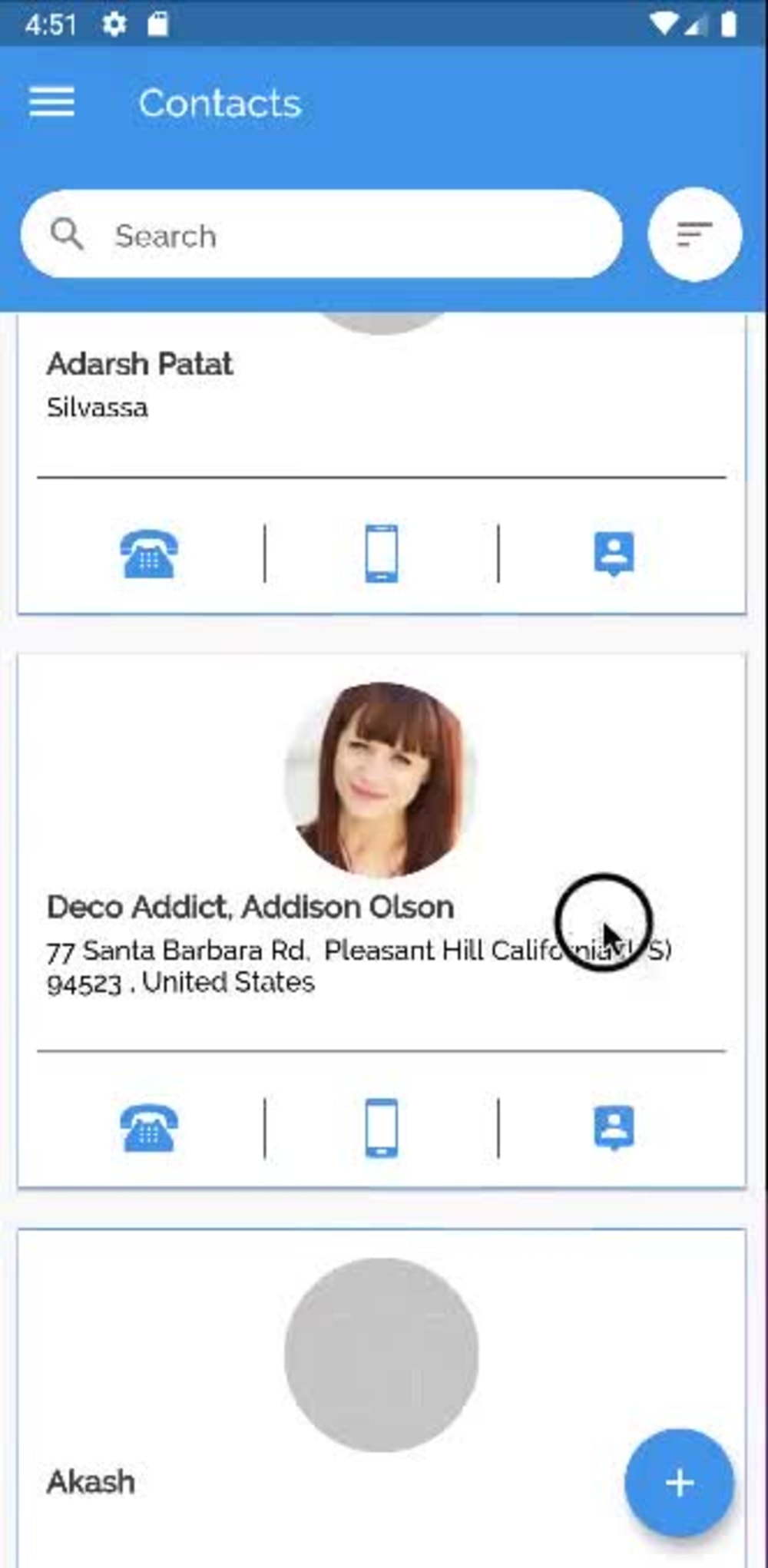Open Adarsh Patat's contact card icon
The height and width of the screenshot is (1568, 768).
(x=614, y=554)
